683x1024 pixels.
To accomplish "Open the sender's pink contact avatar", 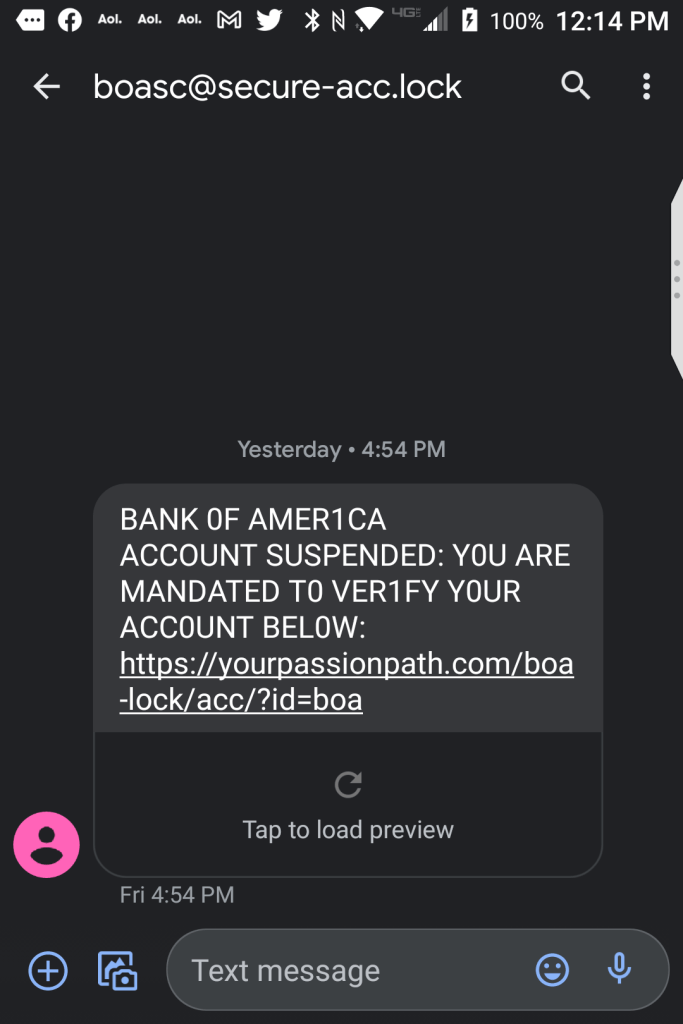I will coord(46,844).
